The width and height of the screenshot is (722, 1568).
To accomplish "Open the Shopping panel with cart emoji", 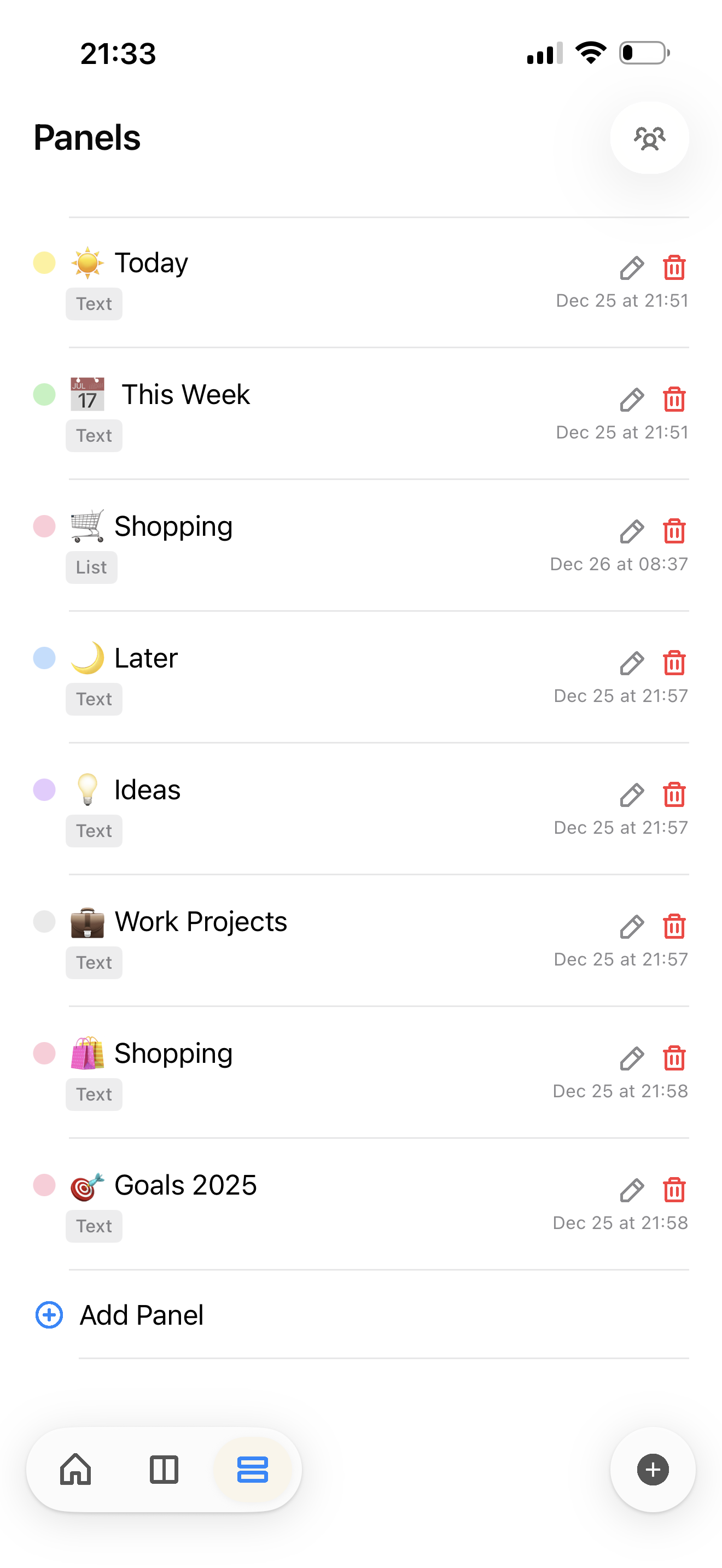I will point(173,526).
